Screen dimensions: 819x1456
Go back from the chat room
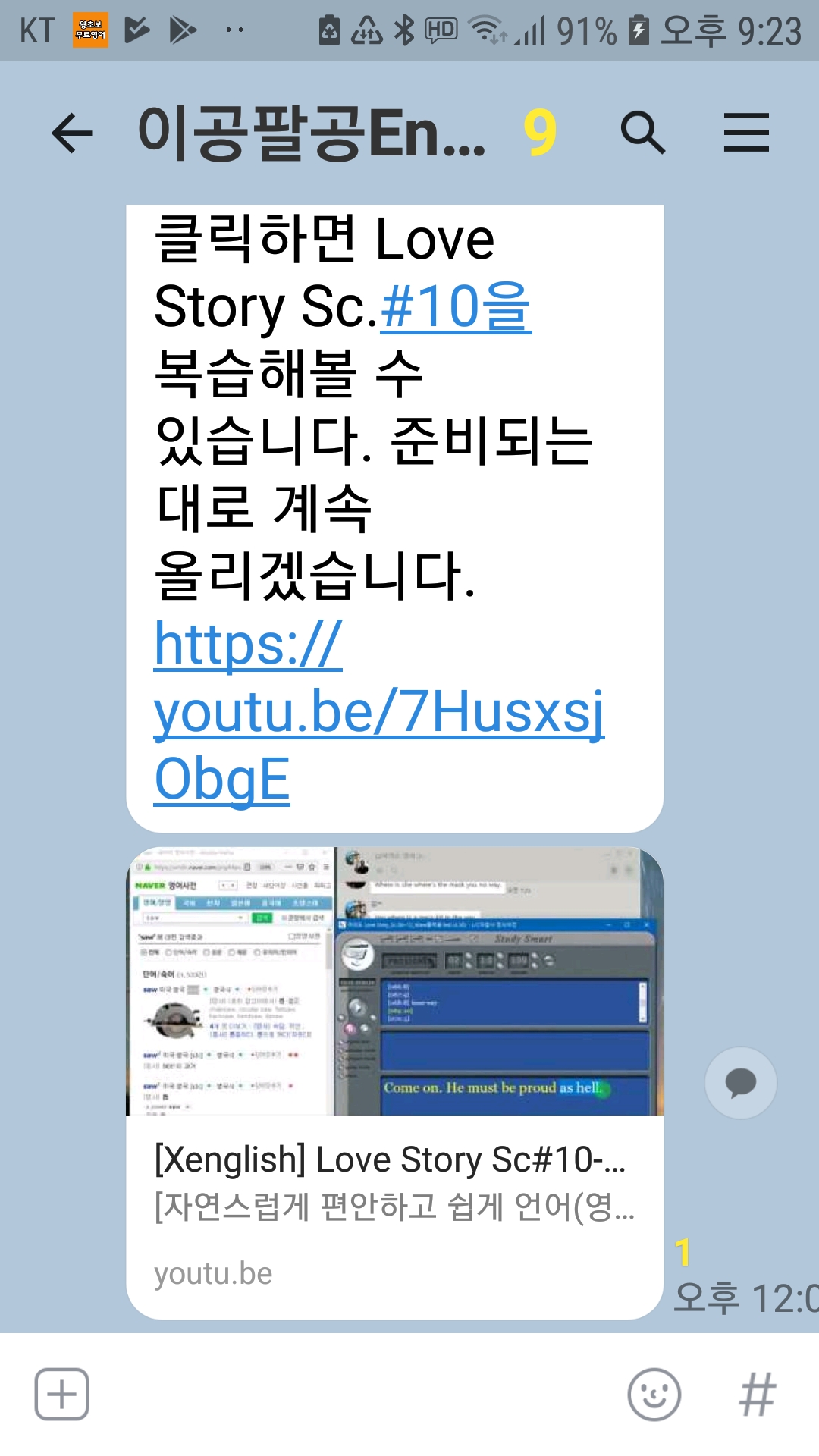(x=72, y=133)
